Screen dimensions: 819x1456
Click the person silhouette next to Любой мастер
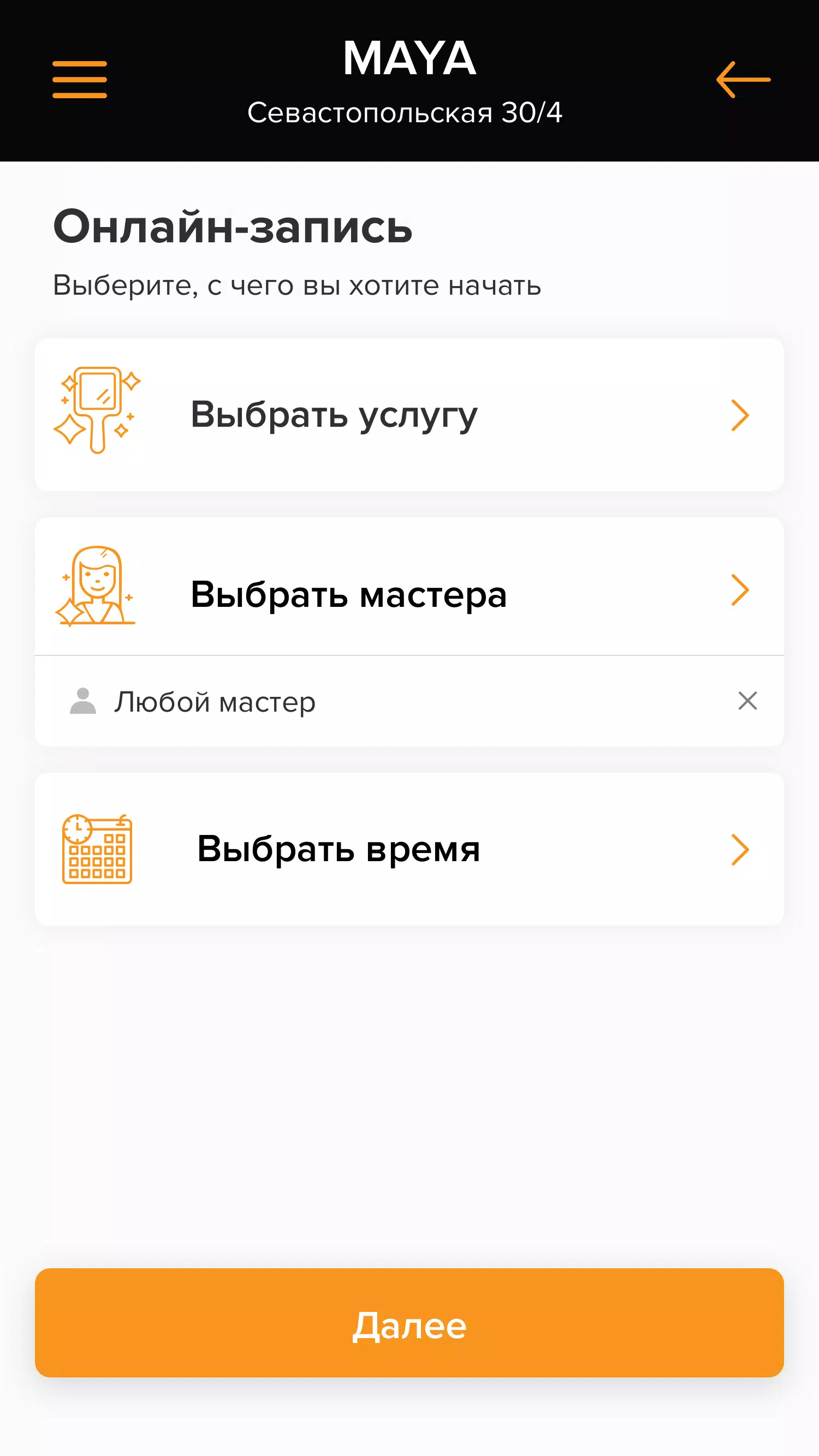pos(82,702)
